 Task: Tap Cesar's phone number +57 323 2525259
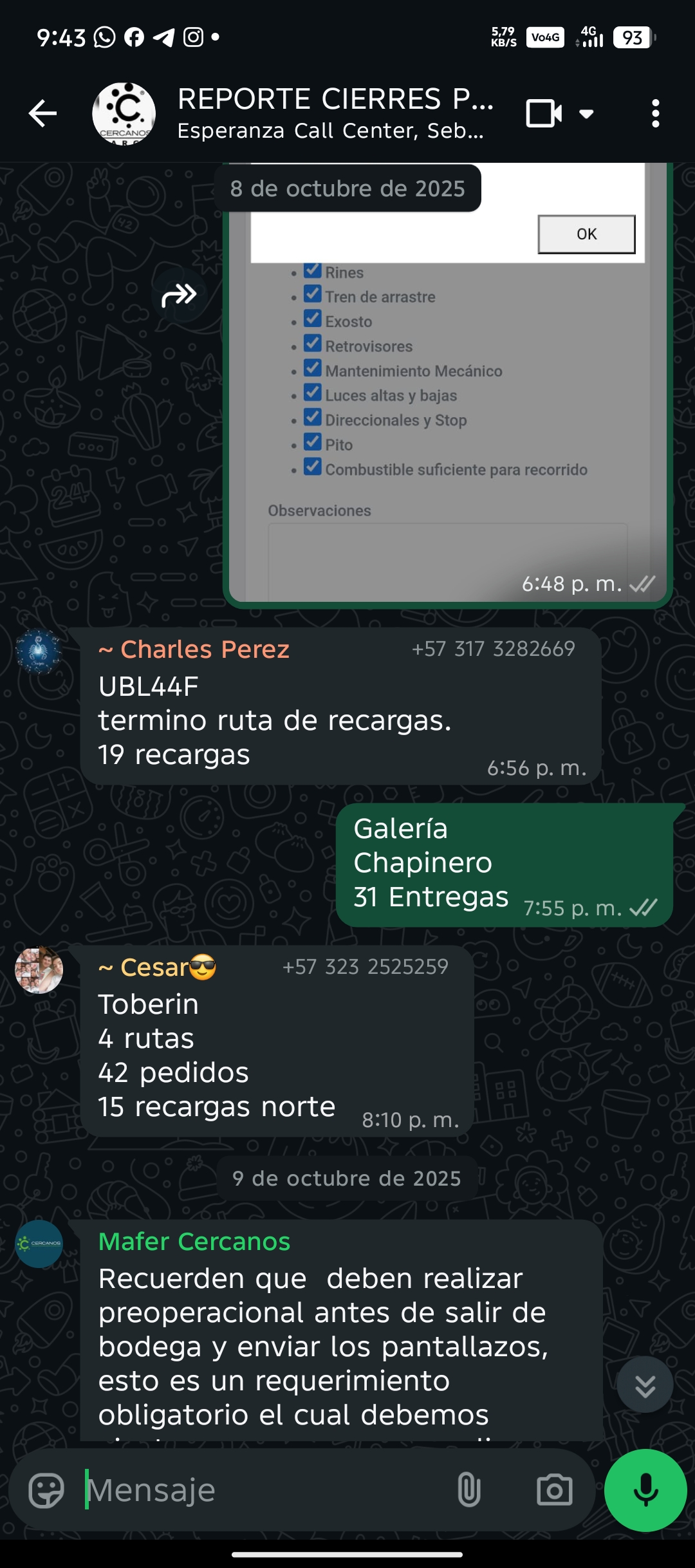(365, 967)
